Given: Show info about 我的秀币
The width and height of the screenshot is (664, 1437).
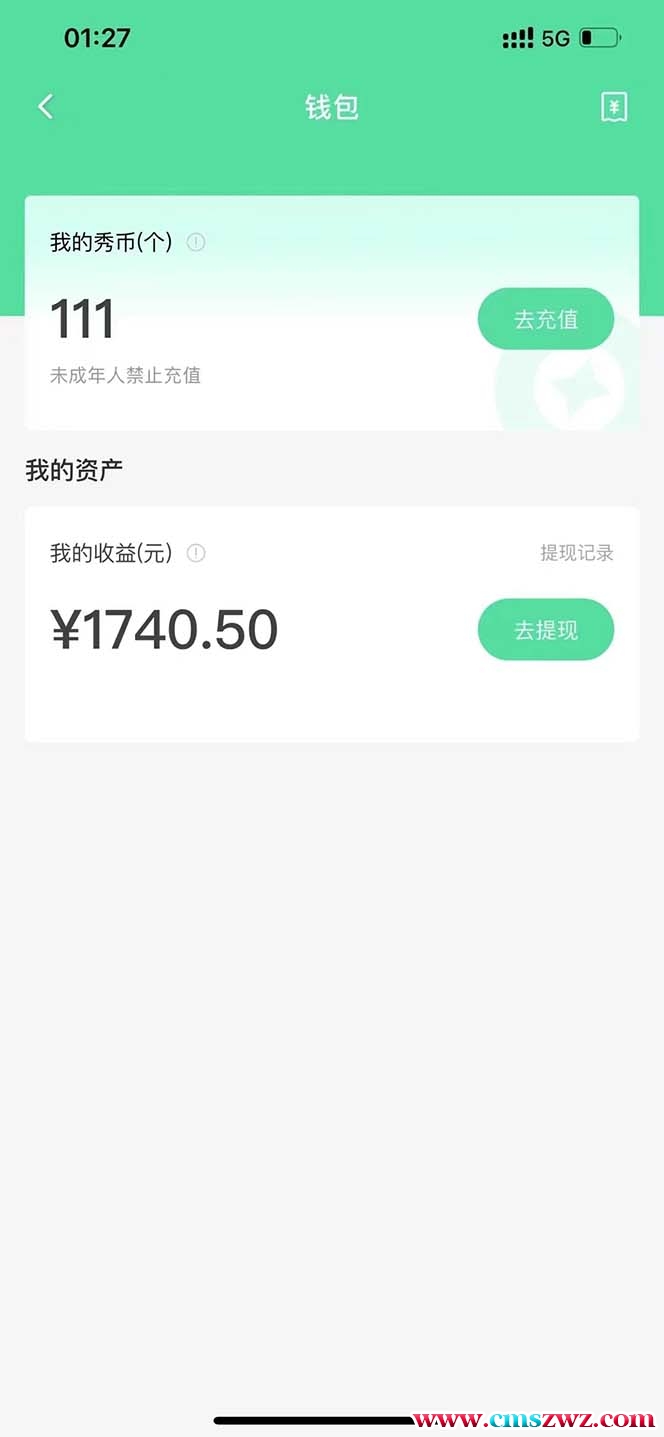Looking at the screenshot, I should click(196, 242).
